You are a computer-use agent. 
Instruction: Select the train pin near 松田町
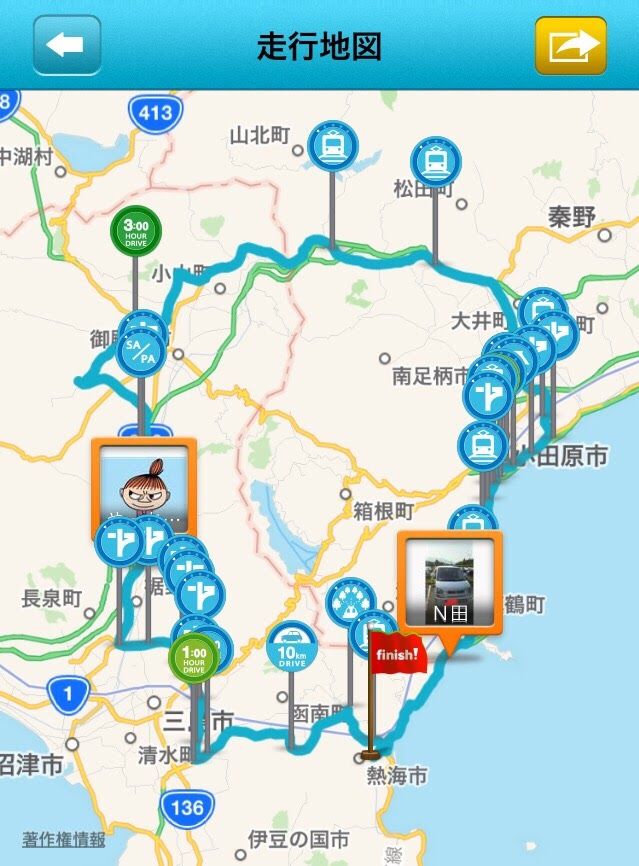(x=436, y=160)
